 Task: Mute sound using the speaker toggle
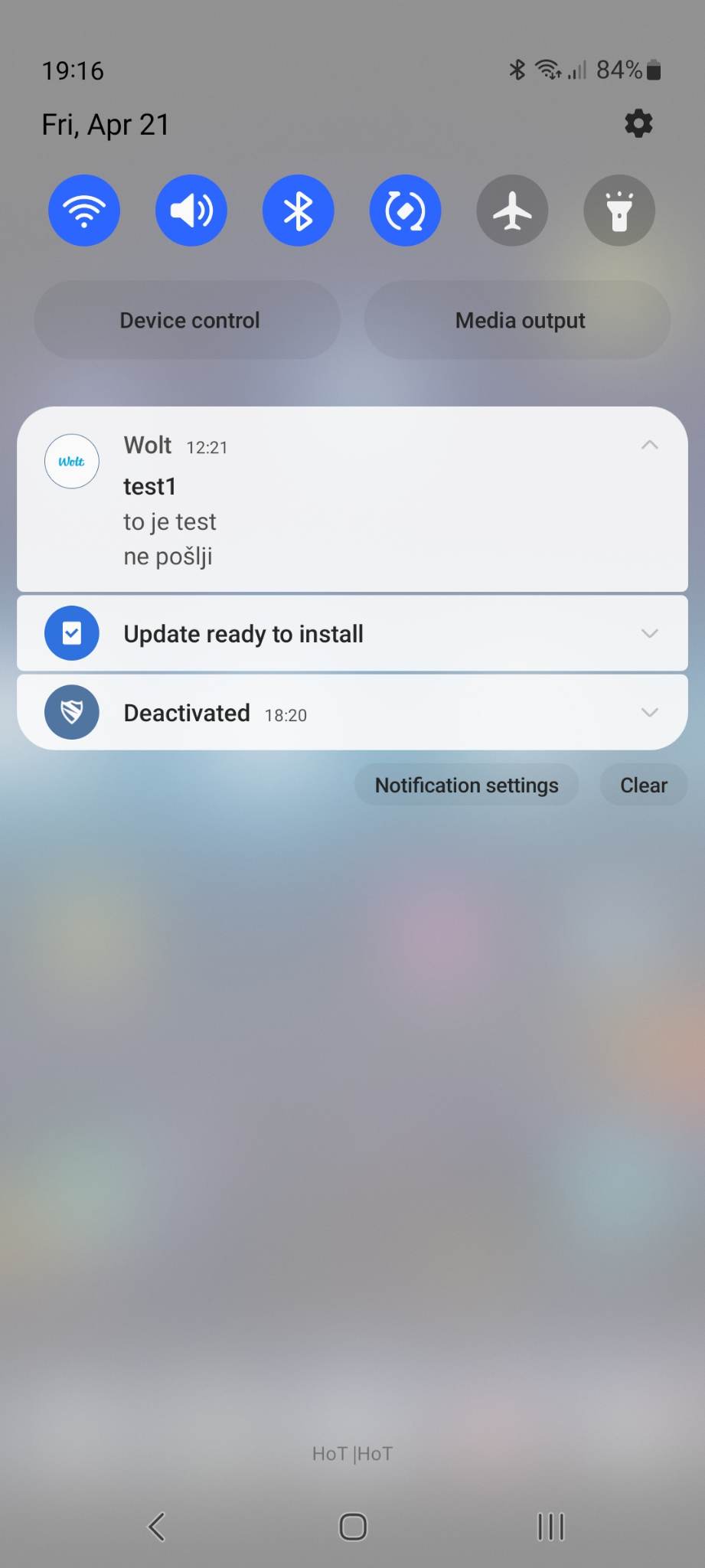coord(191,211)
